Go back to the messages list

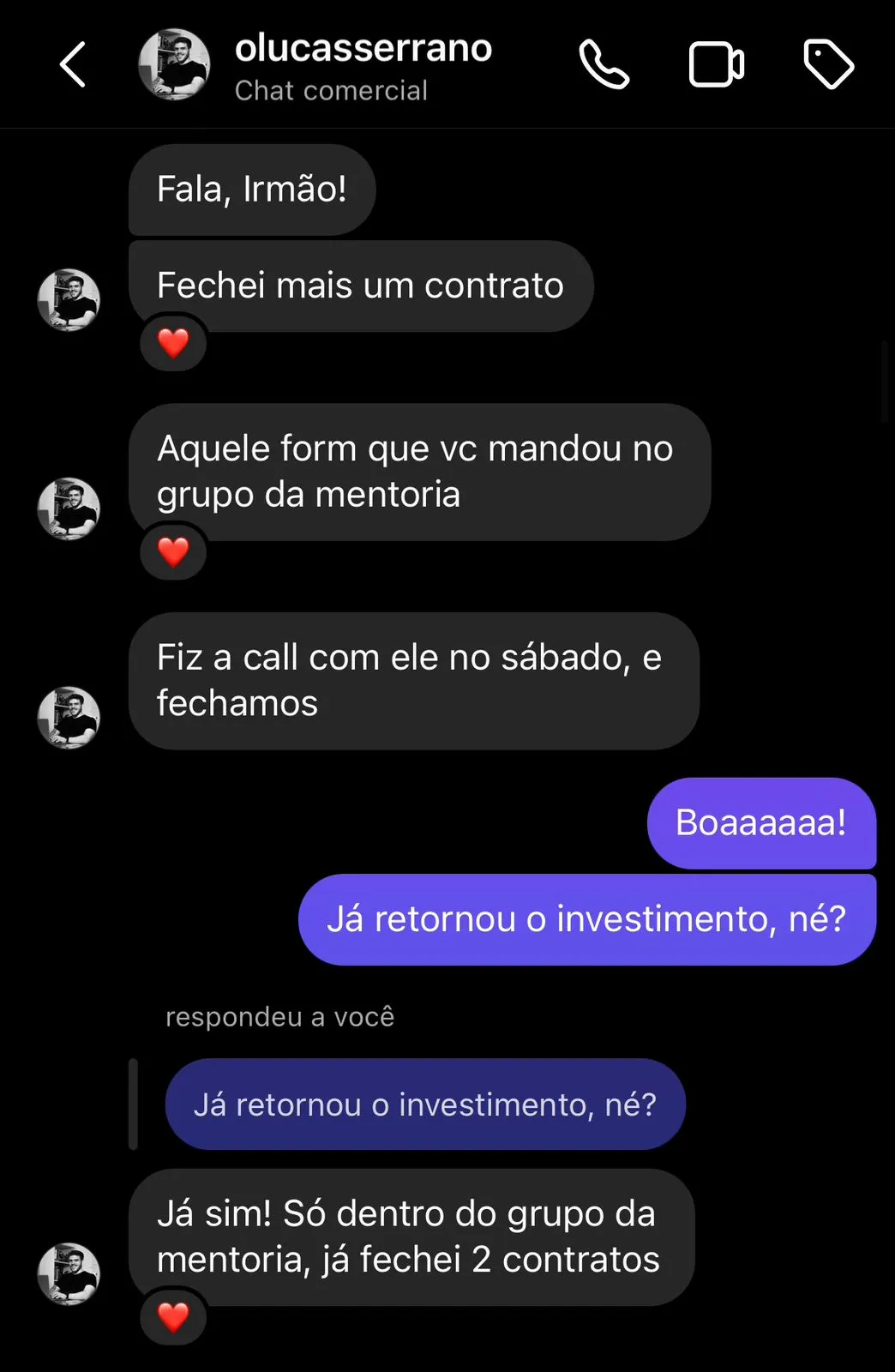pyautogui.click(x=73, y=65)
